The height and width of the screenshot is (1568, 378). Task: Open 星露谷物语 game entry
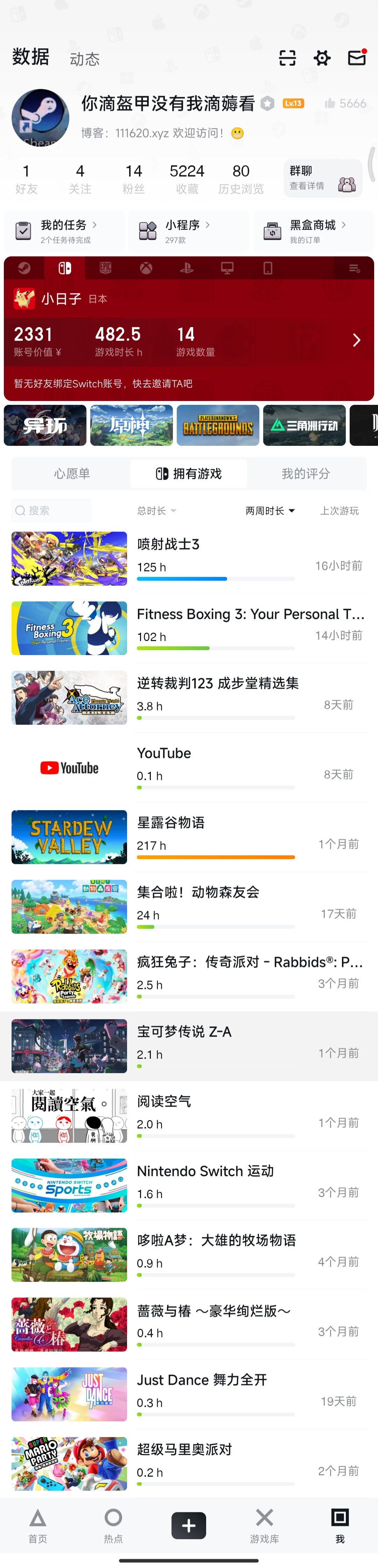click(189, 837)
